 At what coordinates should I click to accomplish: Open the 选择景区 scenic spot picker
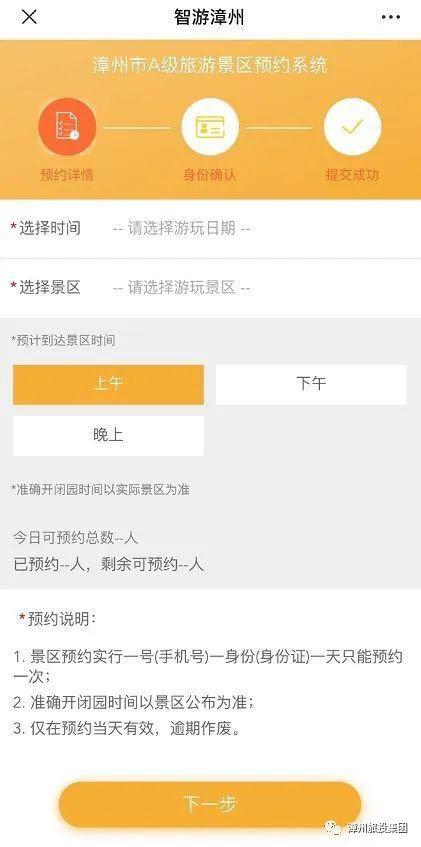(x=210, y=288)
